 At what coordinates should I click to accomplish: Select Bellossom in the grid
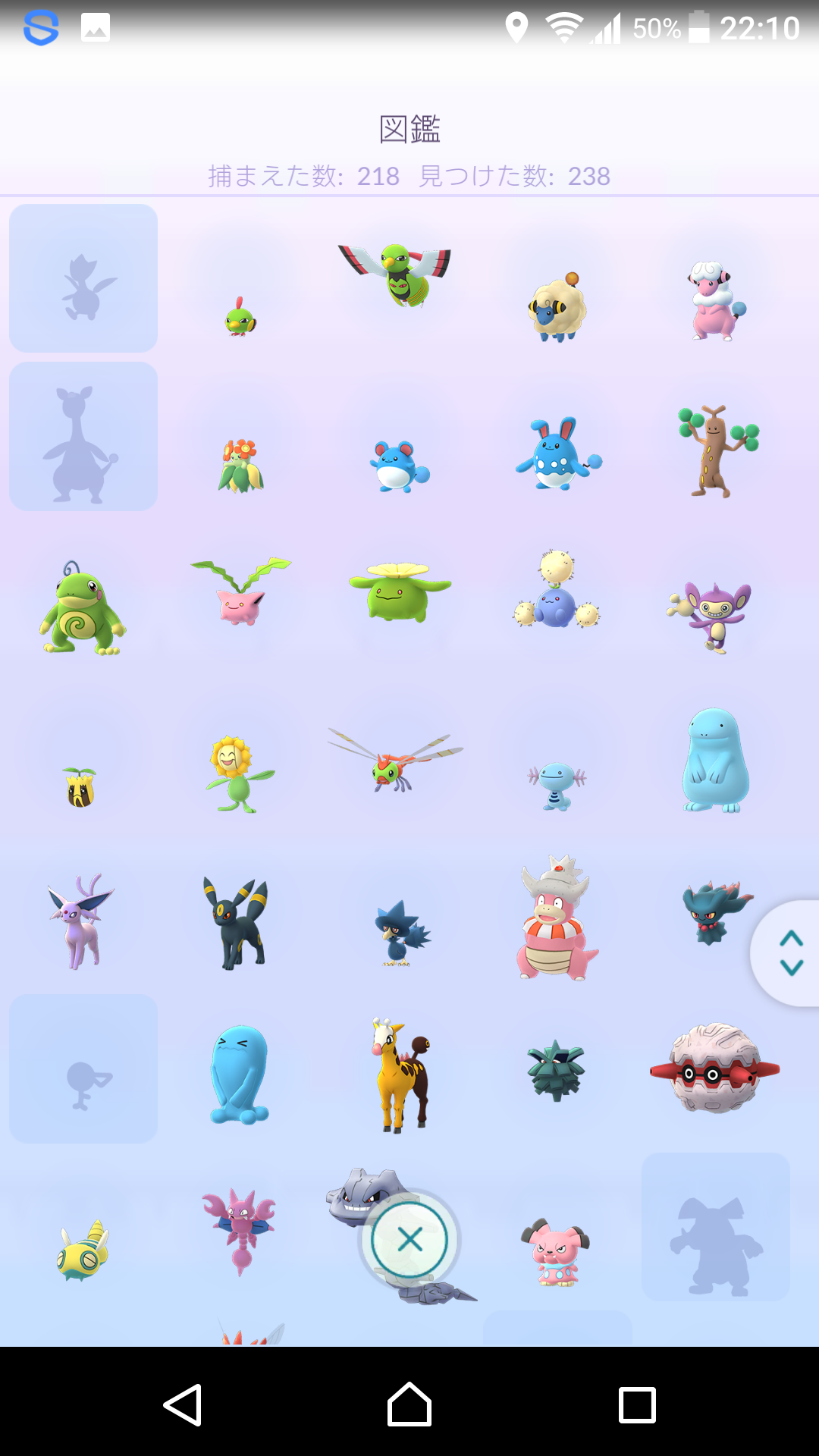(241, 466)
